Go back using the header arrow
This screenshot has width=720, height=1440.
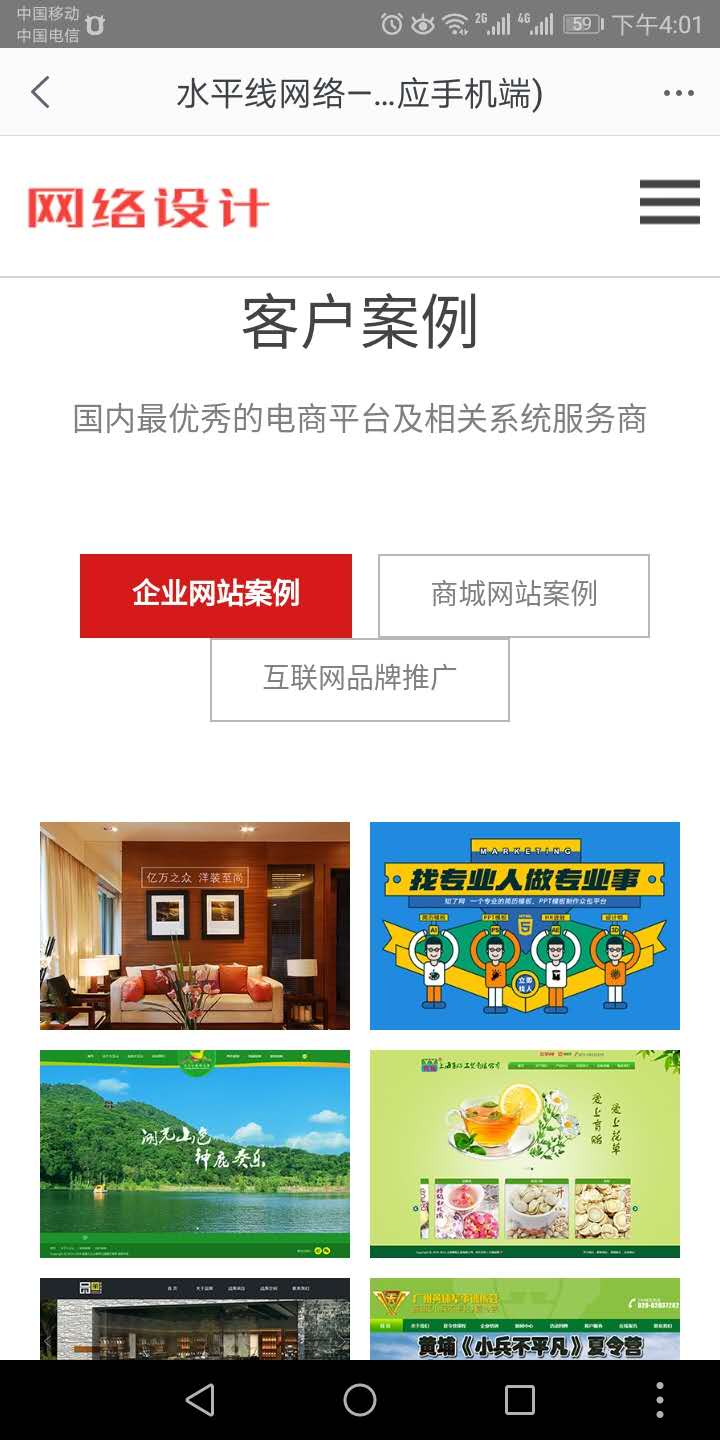[x=40, y=93]
